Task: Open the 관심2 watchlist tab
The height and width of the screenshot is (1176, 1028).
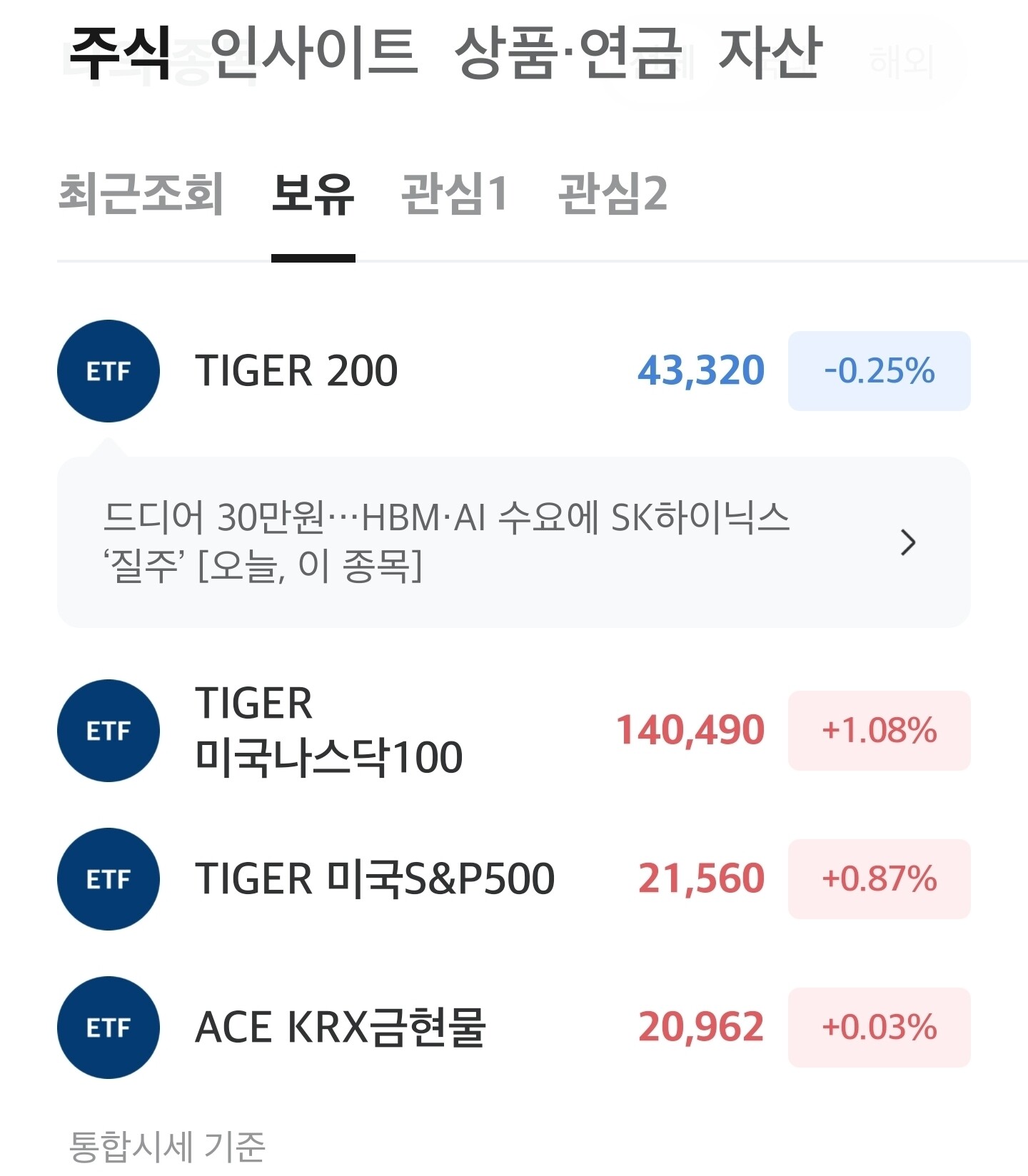Action: click(613, 193)
